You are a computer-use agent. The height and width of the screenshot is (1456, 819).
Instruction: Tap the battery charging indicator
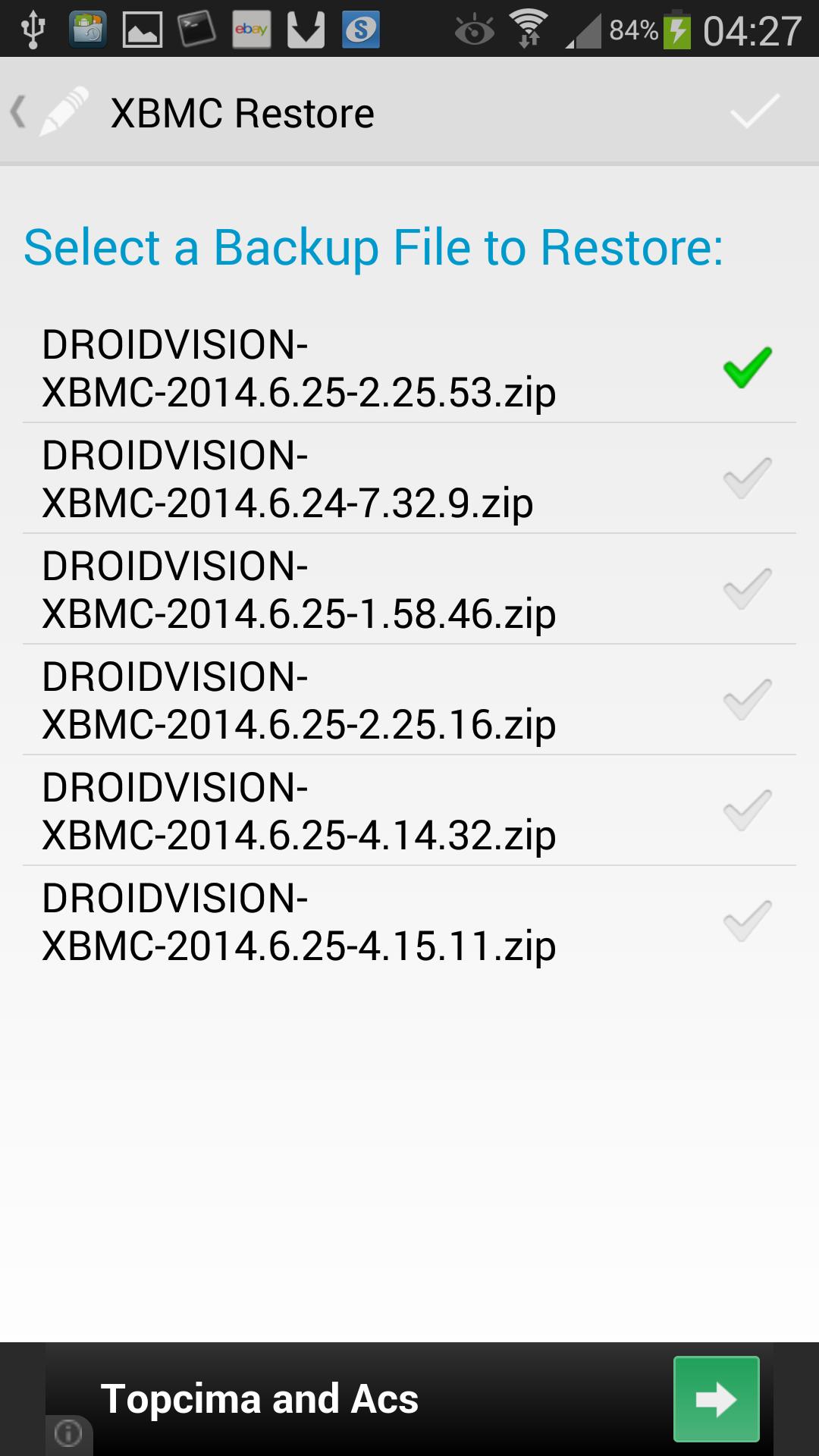click(x=675, y=25)
